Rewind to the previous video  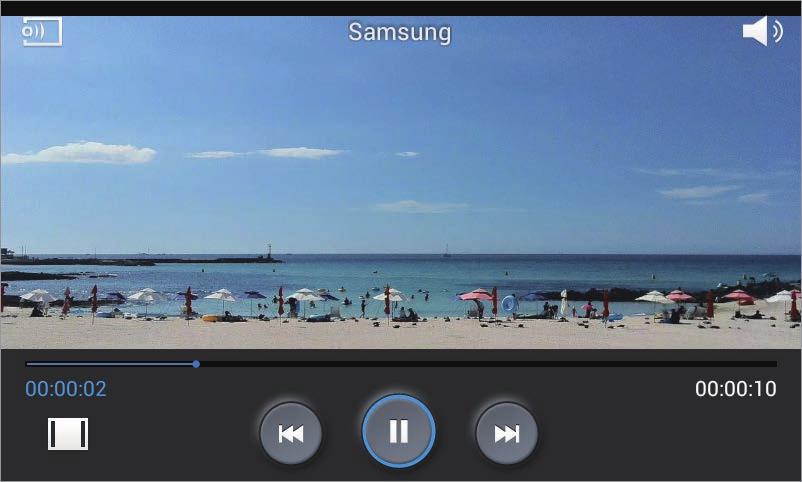point(290,433)
